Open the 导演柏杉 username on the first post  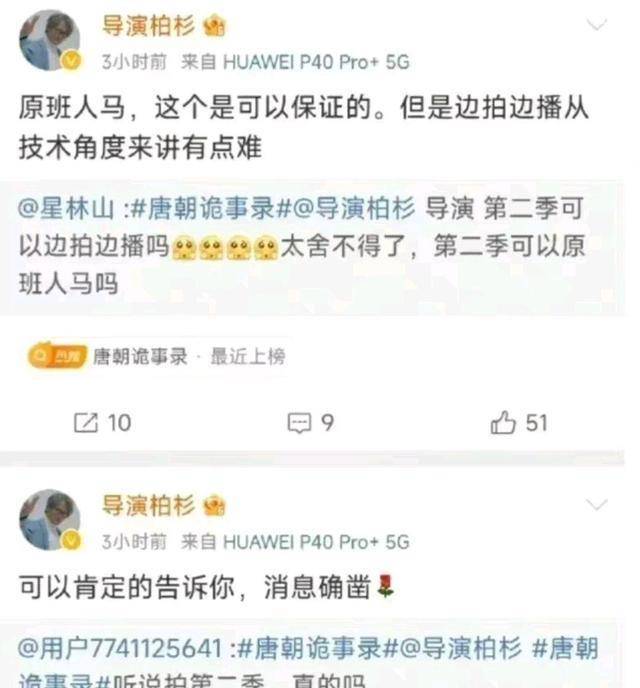[x=148, y=25]
